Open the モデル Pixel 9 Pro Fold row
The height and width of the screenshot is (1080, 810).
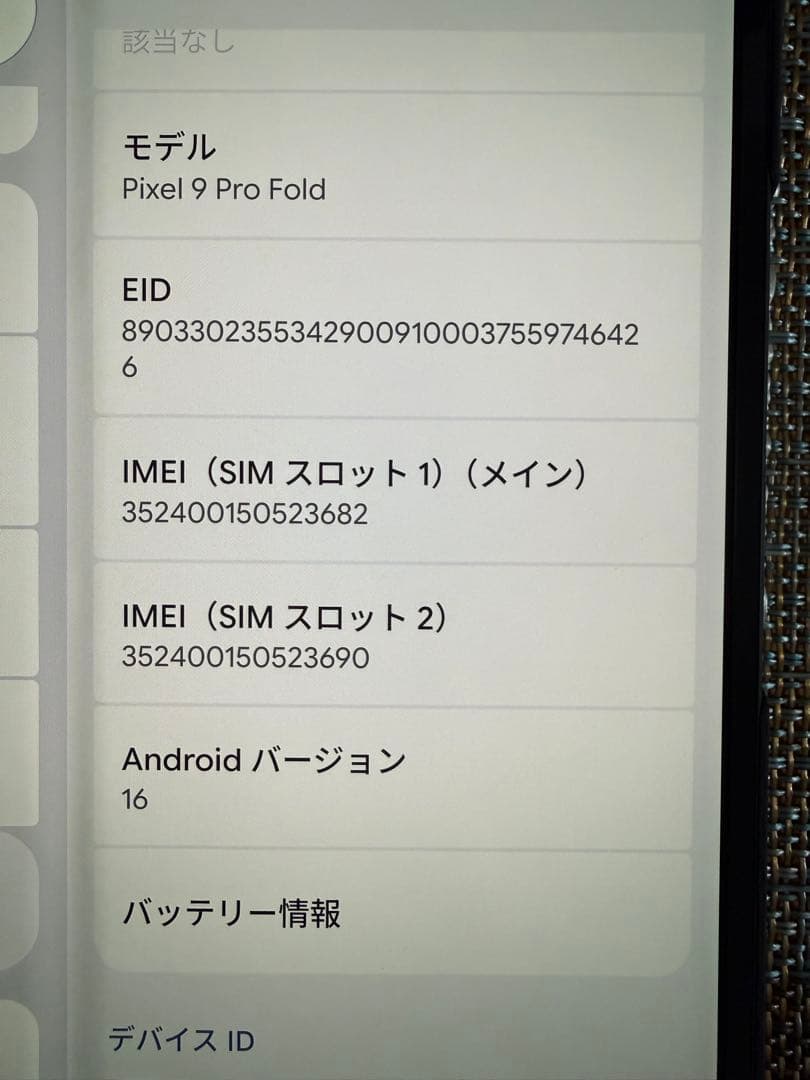coord(398,167)
